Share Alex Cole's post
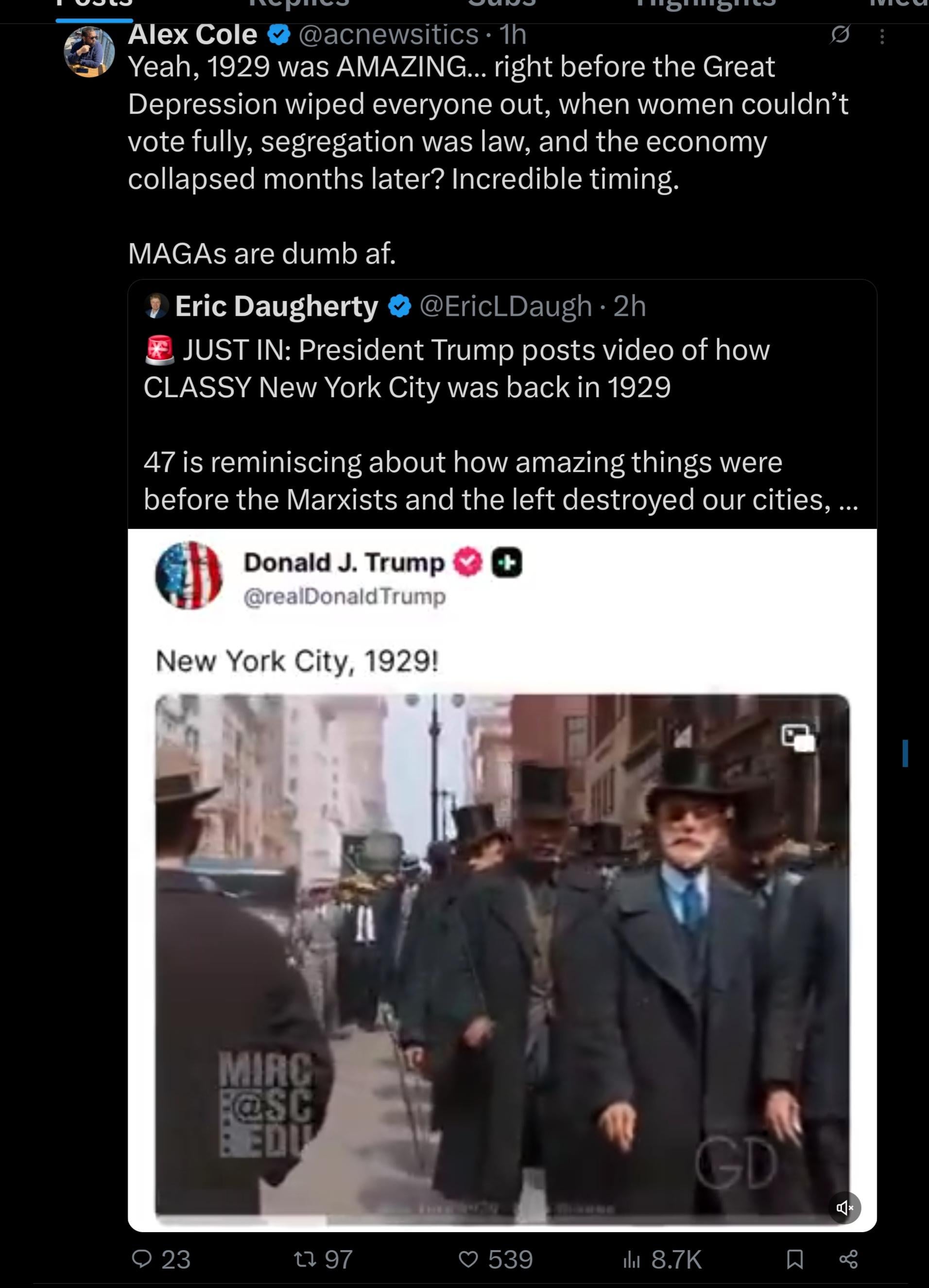The image size is (929, 1288). click(848, 1259)
